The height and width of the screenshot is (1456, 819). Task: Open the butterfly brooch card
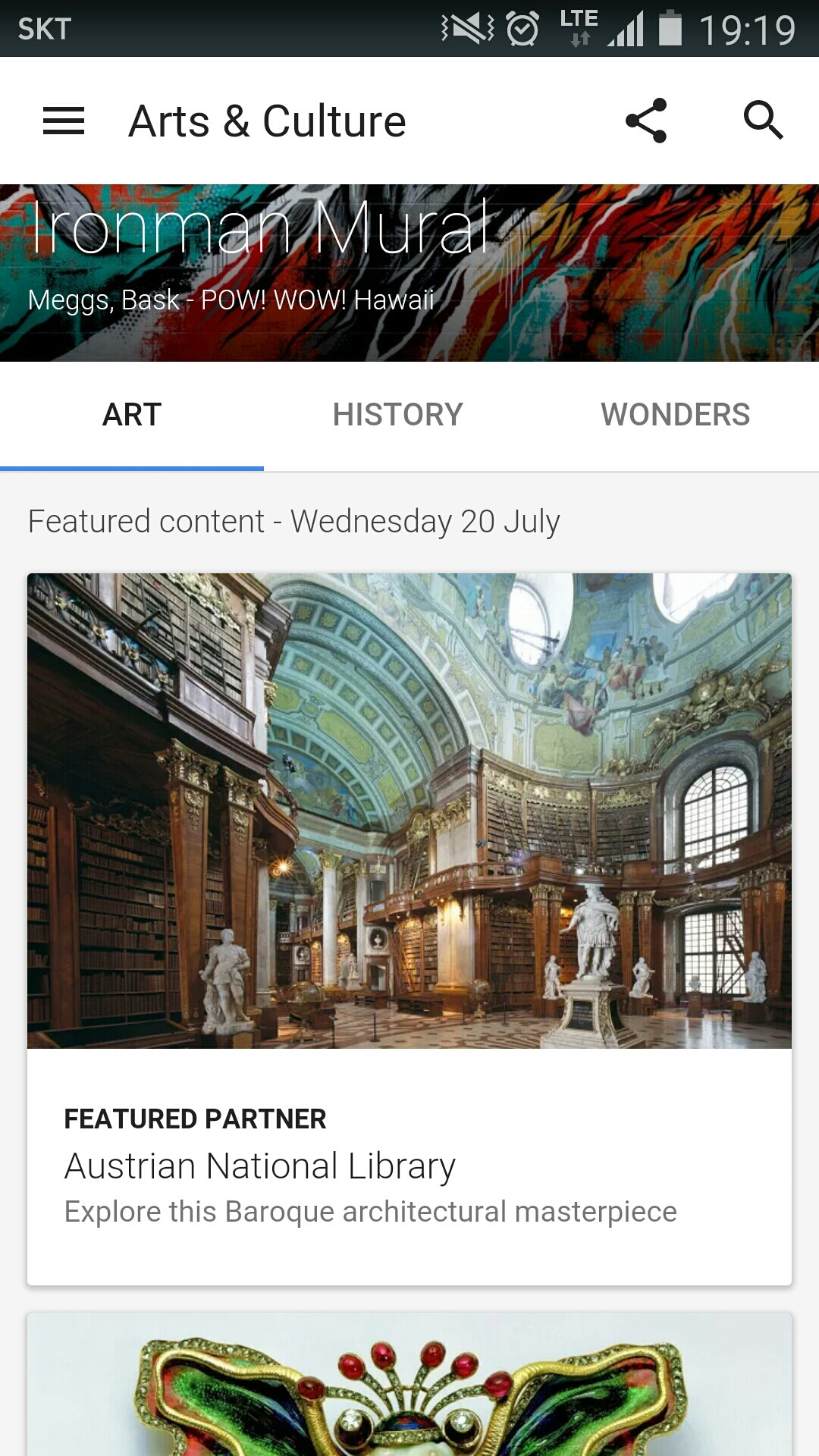click(409, 1388)
